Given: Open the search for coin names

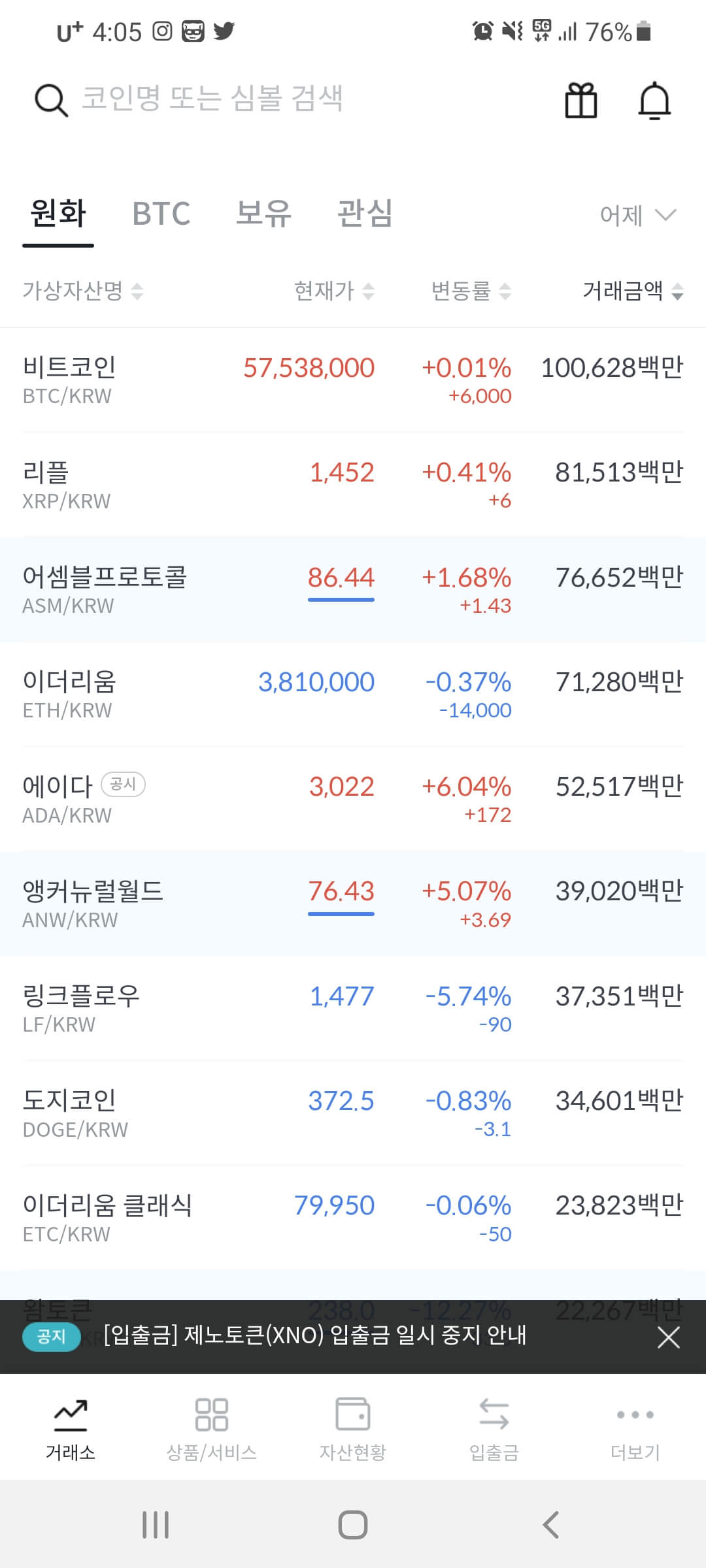Looking at the screenshot, I should 50,99.
